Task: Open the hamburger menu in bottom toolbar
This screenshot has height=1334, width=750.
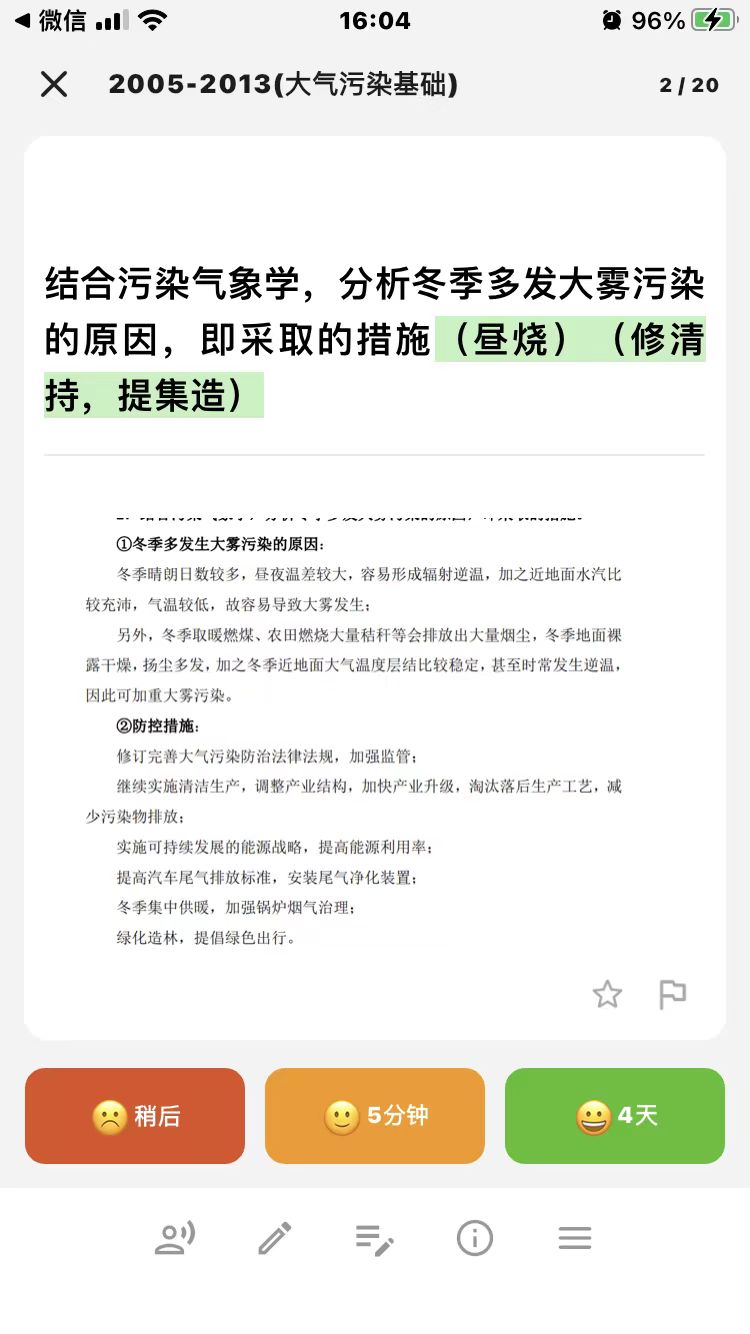Action: point(575,1238)
